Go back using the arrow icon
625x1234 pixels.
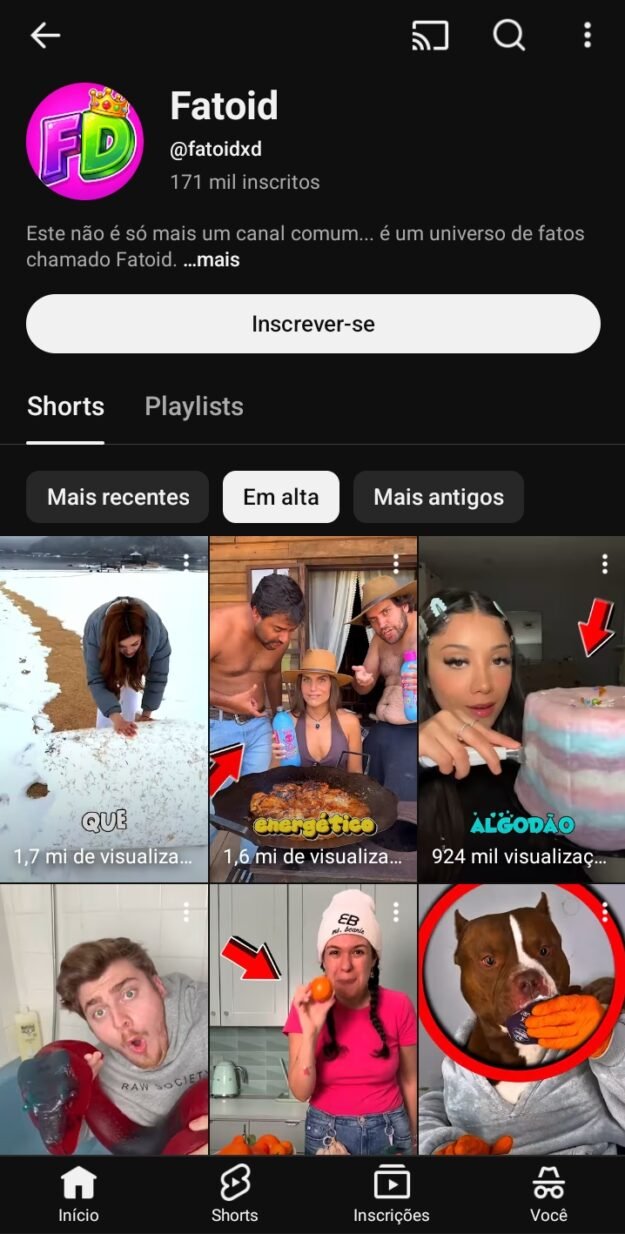point(45,36)
